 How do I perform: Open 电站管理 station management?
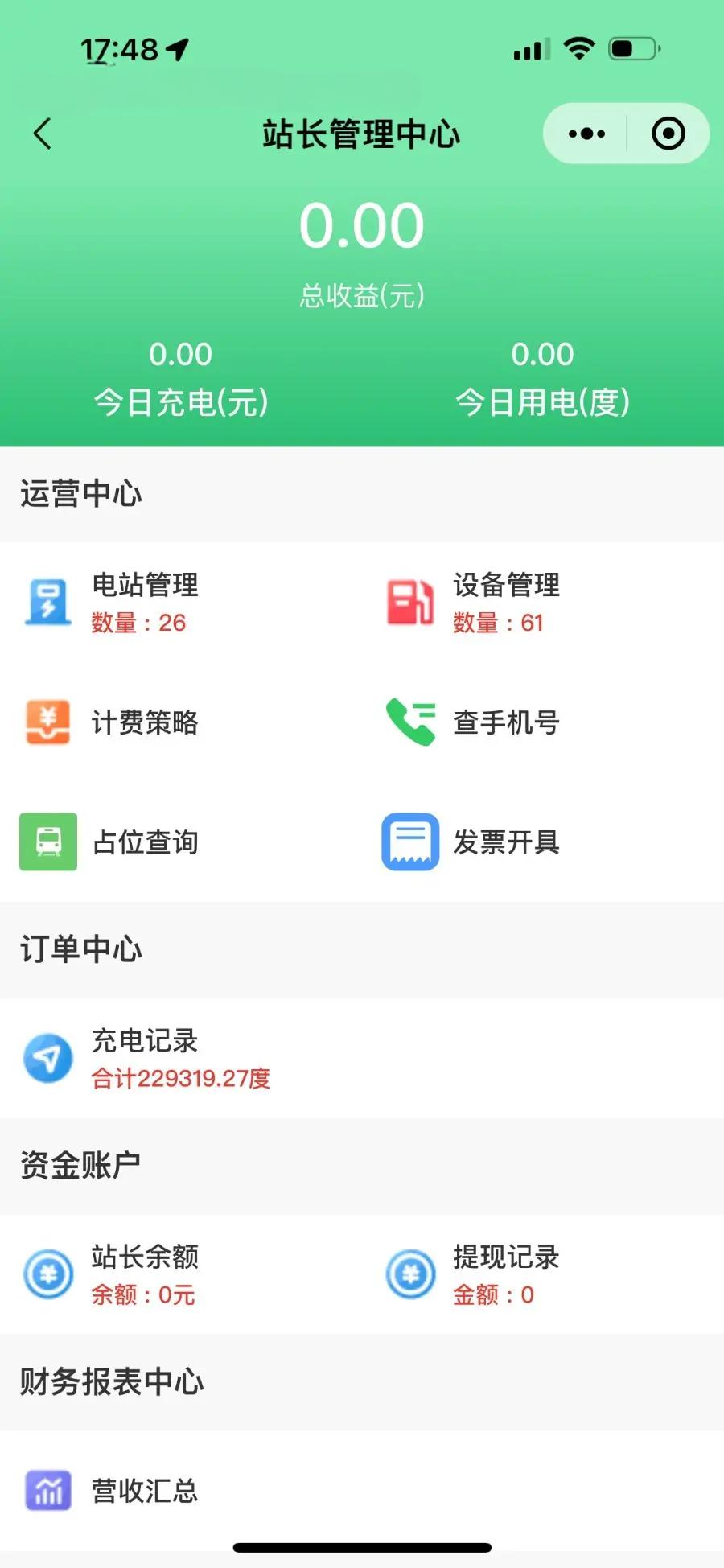[181, 602]
